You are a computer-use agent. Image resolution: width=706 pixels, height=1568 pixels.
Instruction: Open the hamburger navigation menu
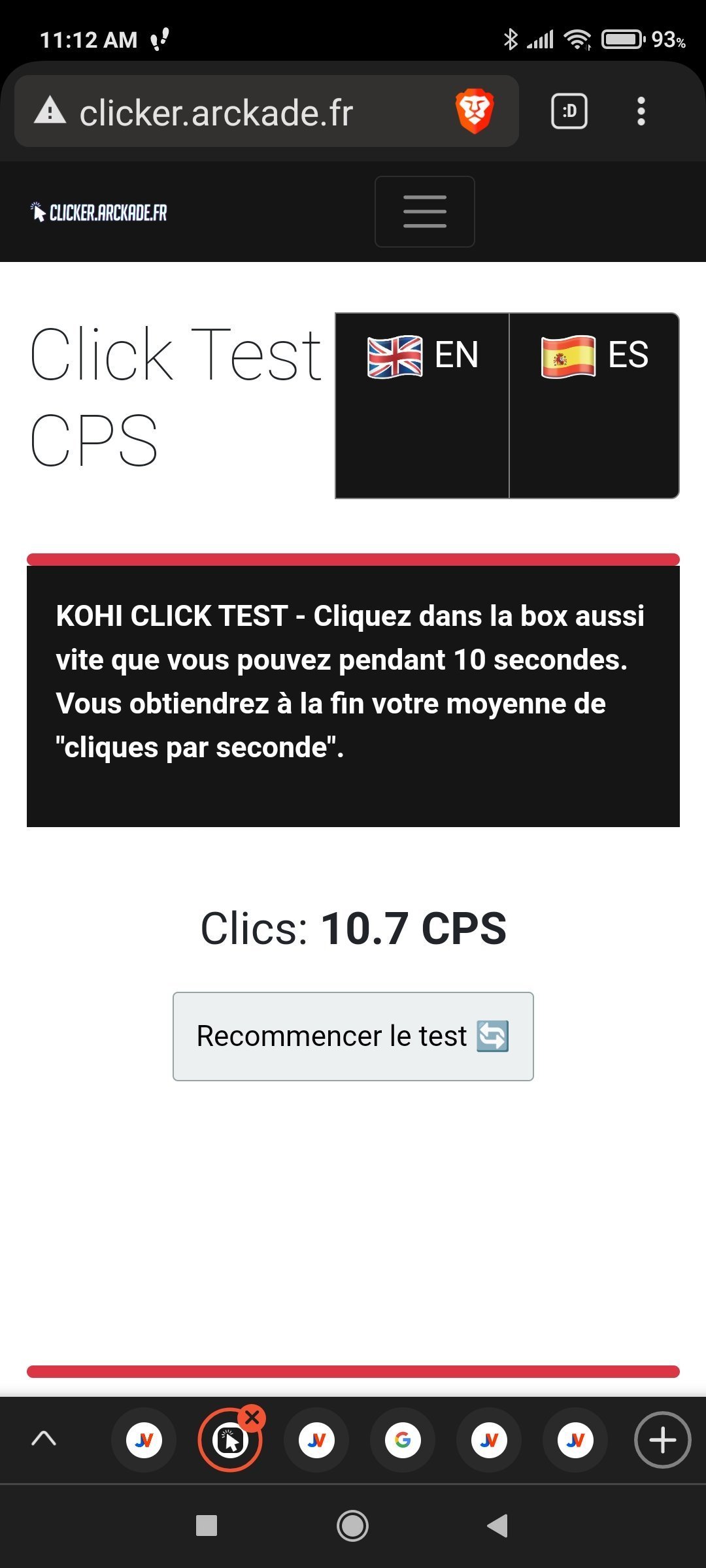point(425,212)
